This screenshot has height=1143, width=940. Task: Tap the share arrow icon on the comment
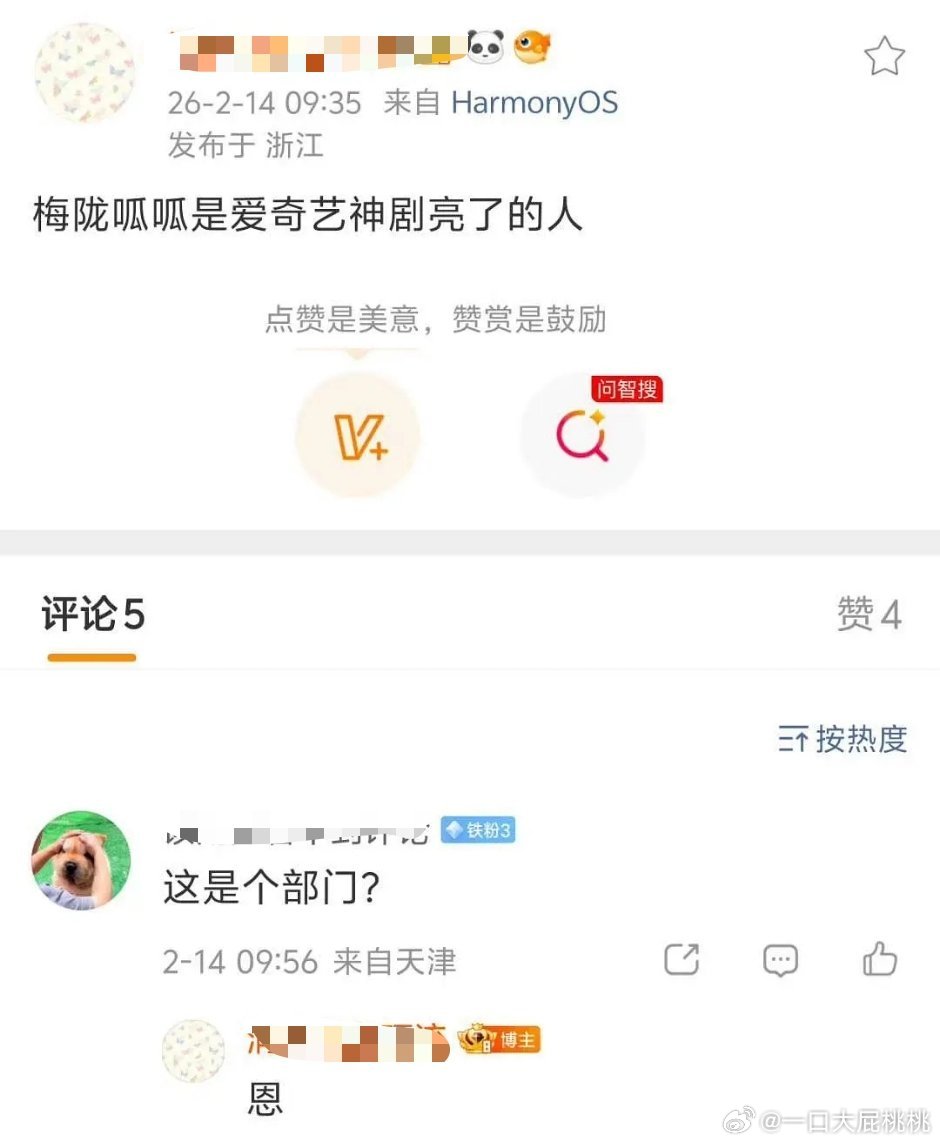pos(682,959)
